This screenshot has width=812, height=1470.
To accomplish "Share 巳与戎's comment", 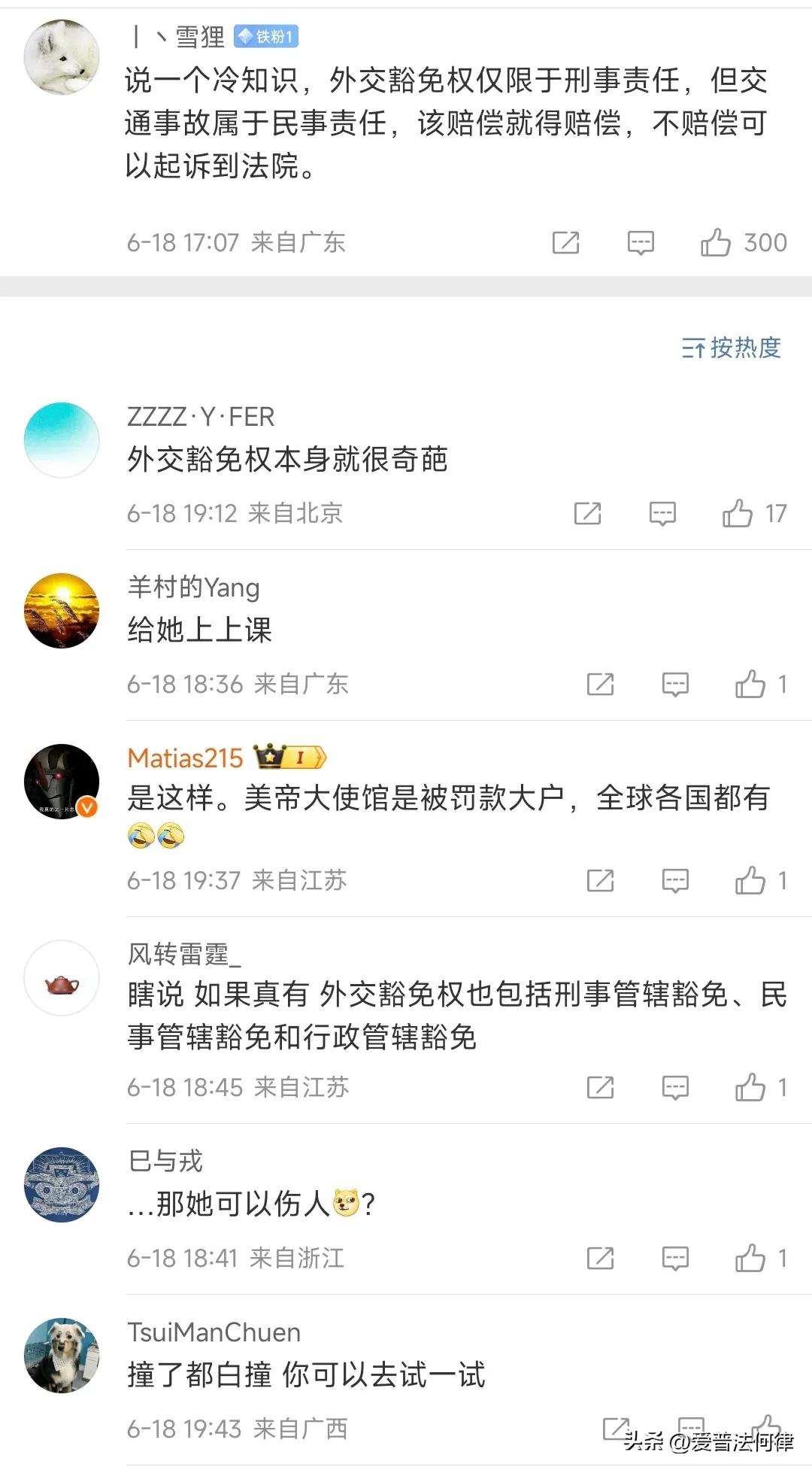I will 600,1259.
